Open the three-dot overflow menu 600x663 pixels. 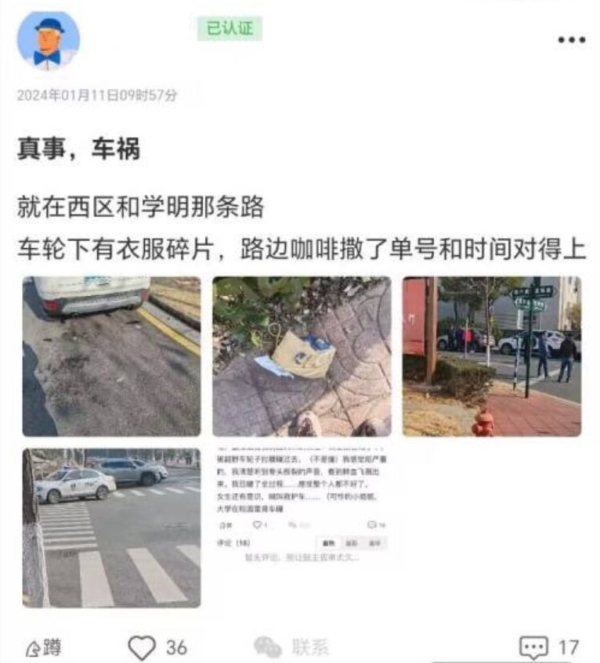click(571, 41)
